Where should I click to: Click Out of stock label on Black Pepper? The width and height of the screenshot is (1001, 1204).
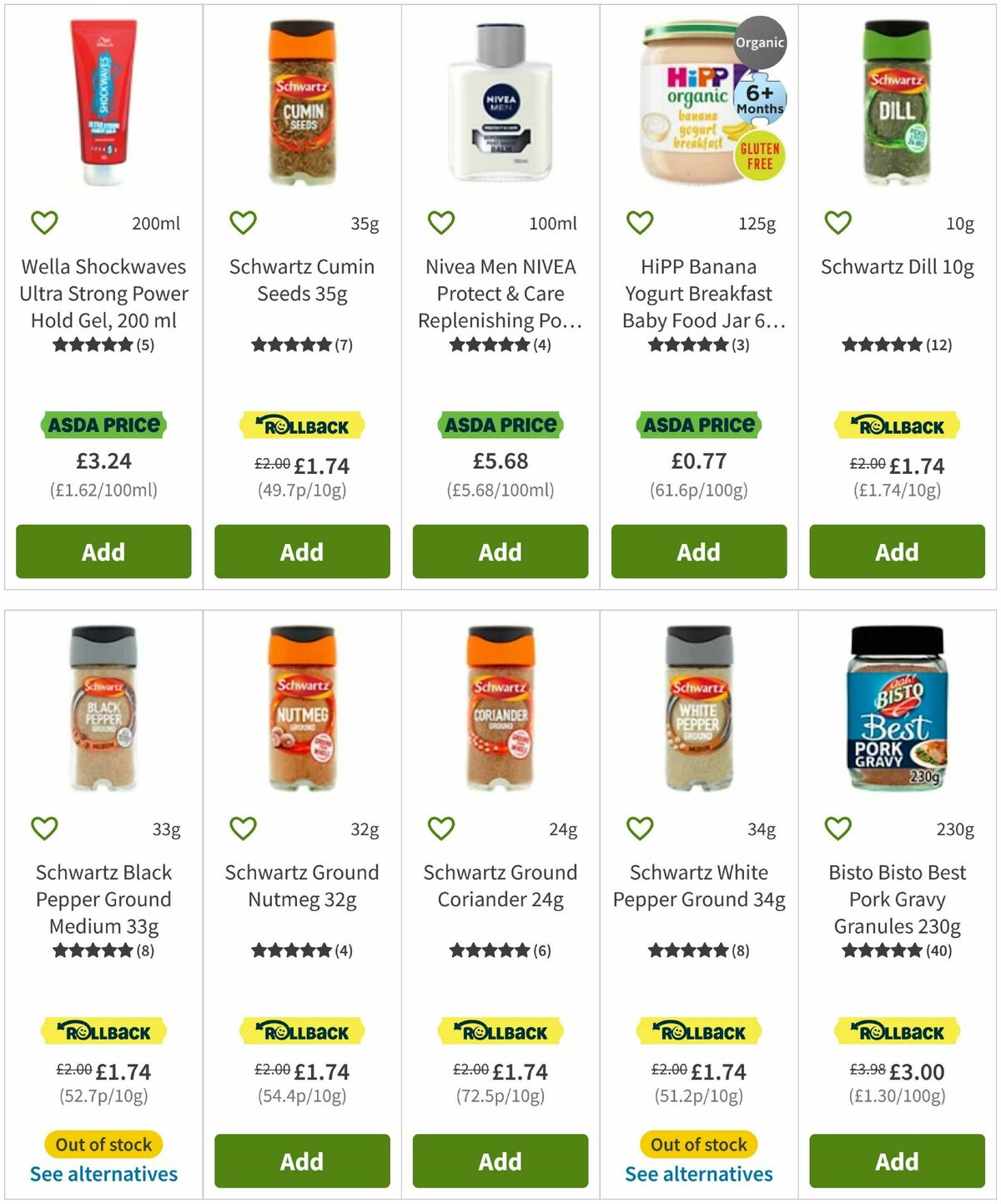pos(103,1144)
